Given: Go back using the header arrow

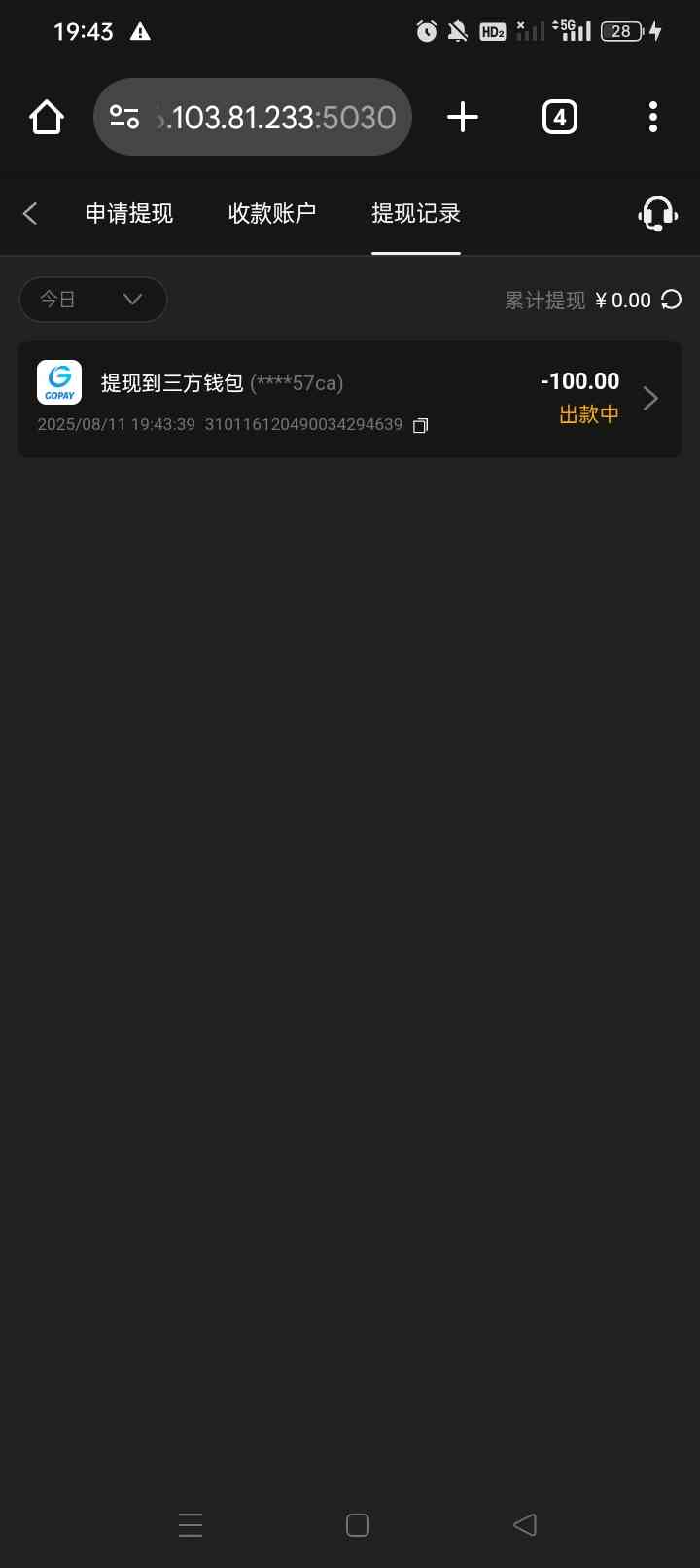Looking at the screenshot, I should (x=30, y=213).
